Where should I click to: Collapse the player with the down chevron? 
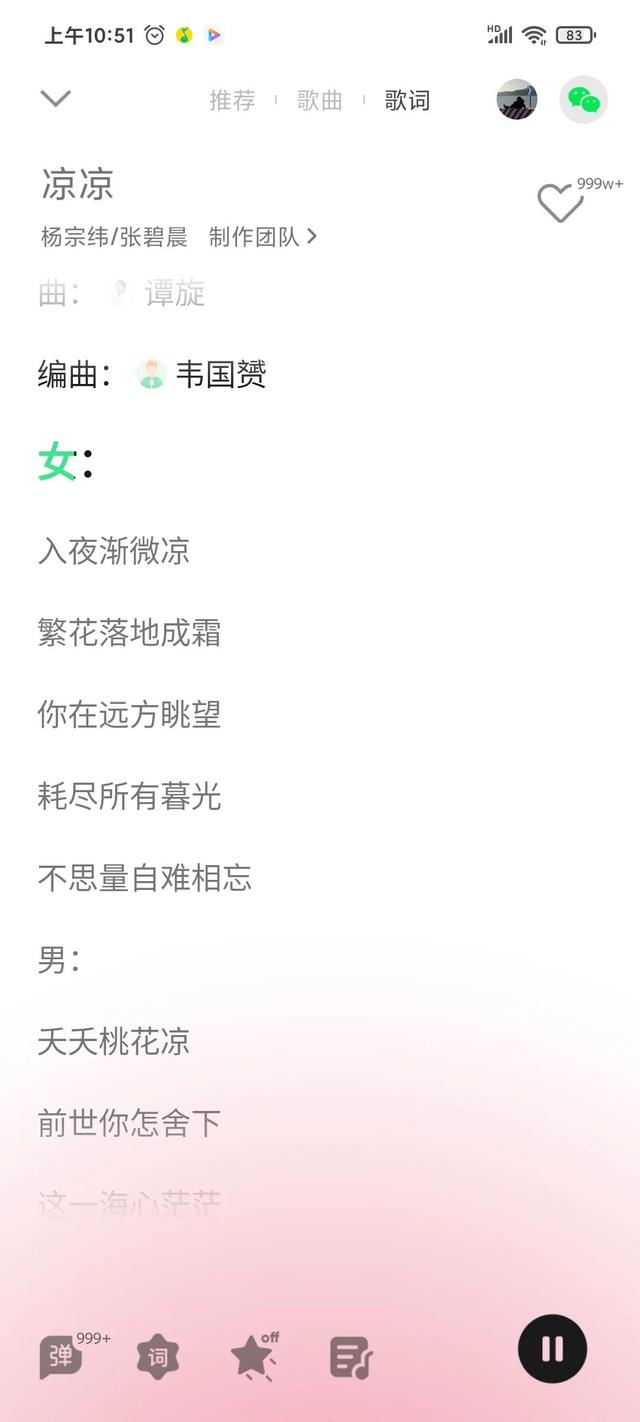coord(55,98)
